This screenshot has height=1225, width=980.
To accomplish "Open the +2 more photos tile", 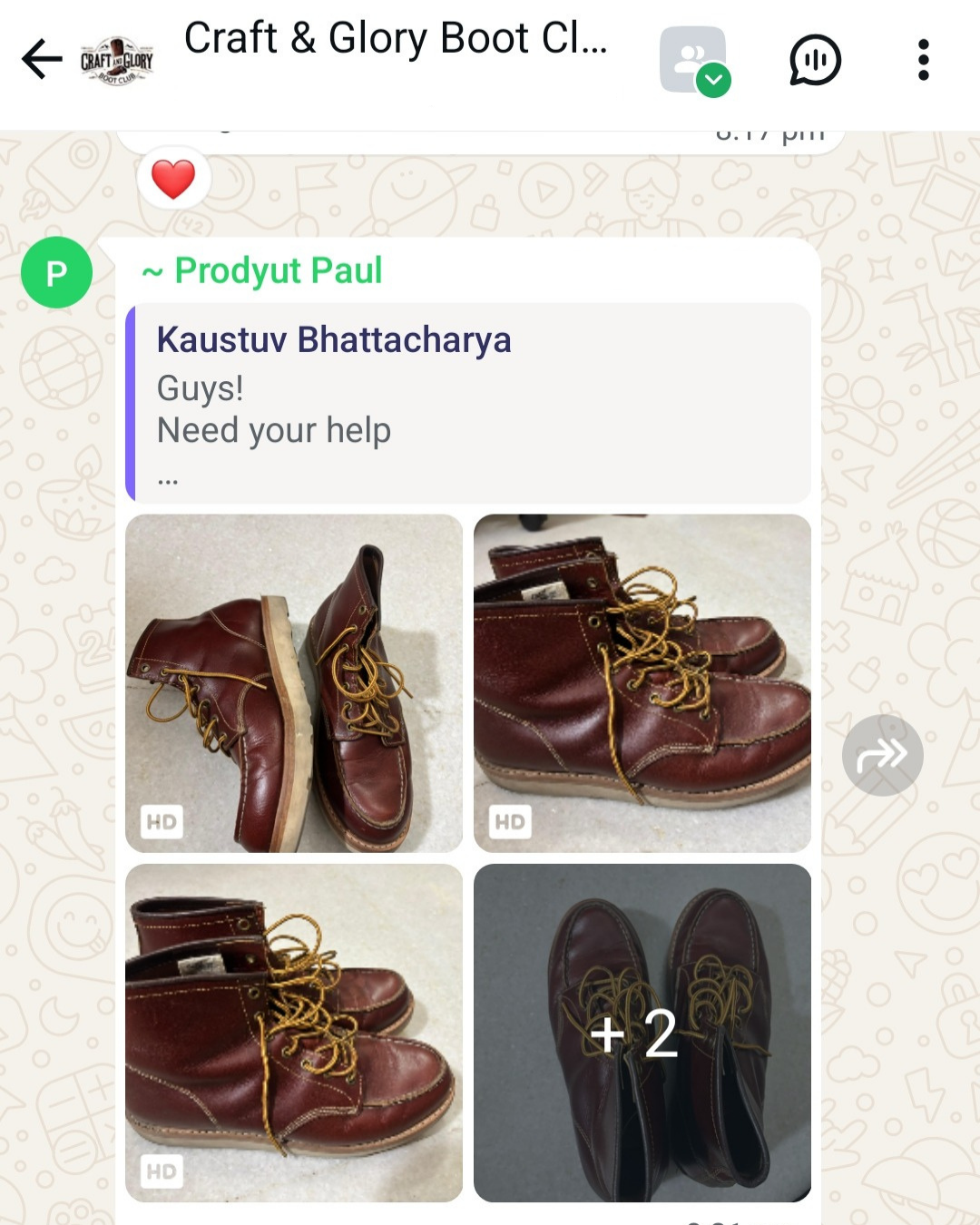I will (642, 1033).
